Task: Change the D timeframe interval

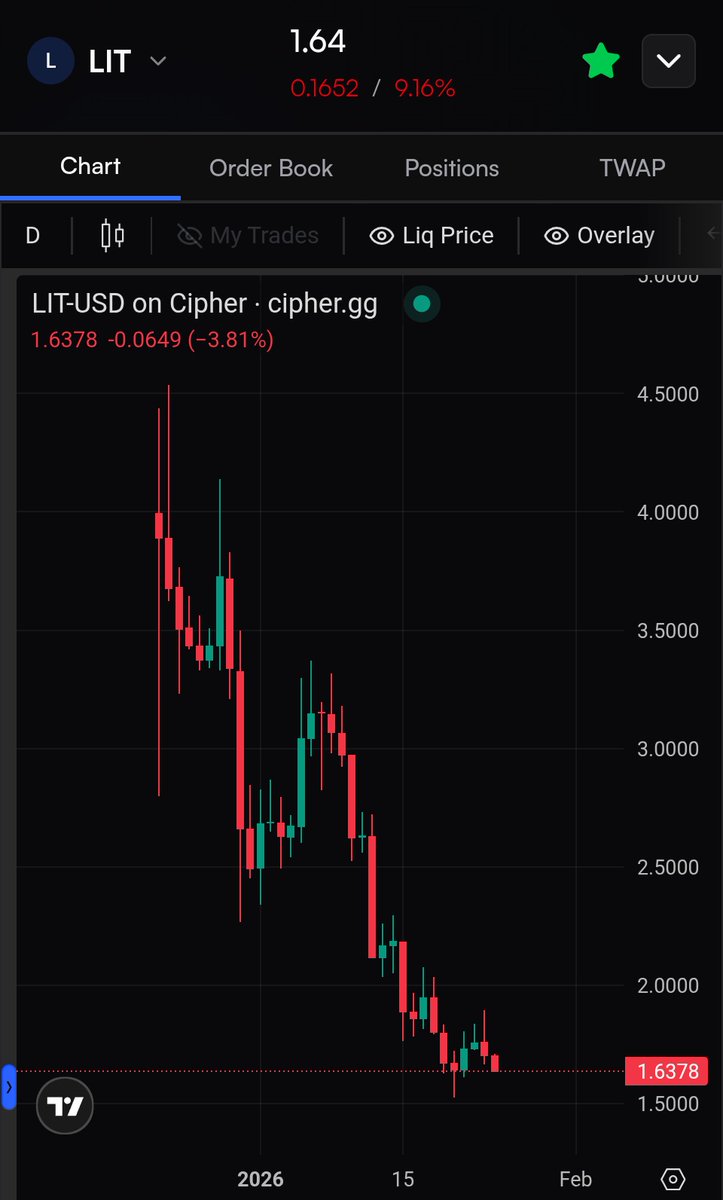Action: pyautogui.click(x=33, y=236)
